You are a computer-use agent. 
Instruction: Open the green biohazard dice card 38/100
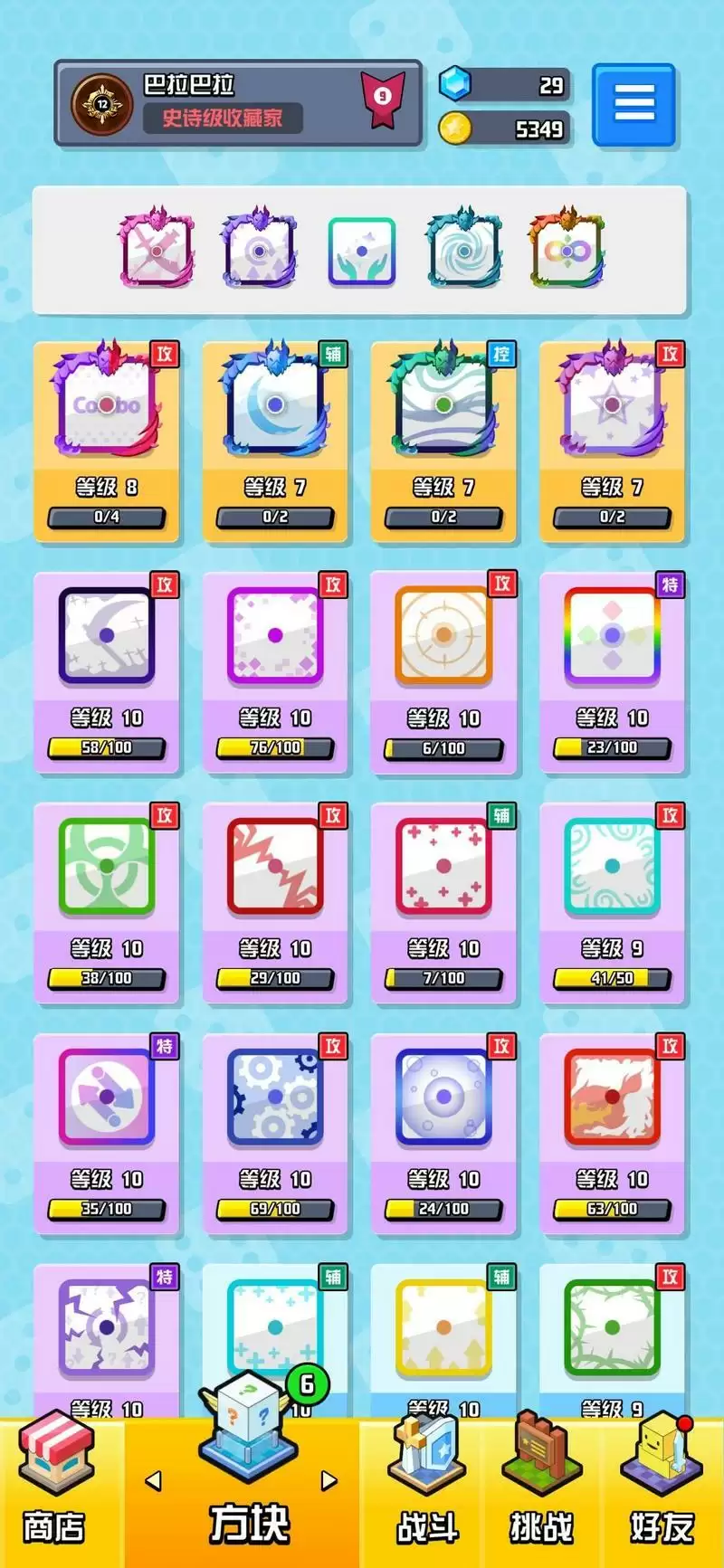(107, 902)
